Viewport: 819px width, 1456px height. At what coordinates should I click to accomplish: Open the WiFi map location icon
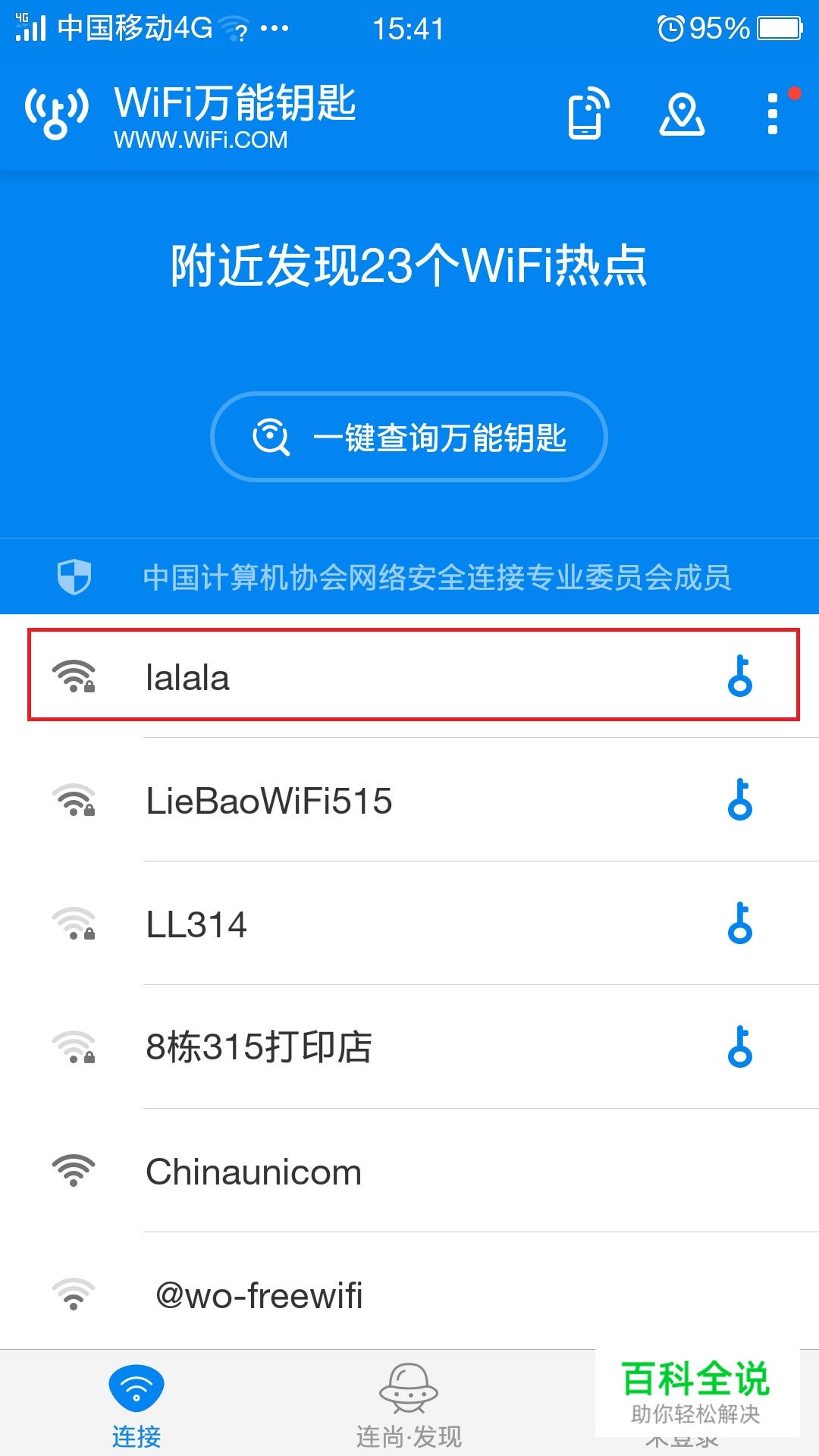pos(682,115)
